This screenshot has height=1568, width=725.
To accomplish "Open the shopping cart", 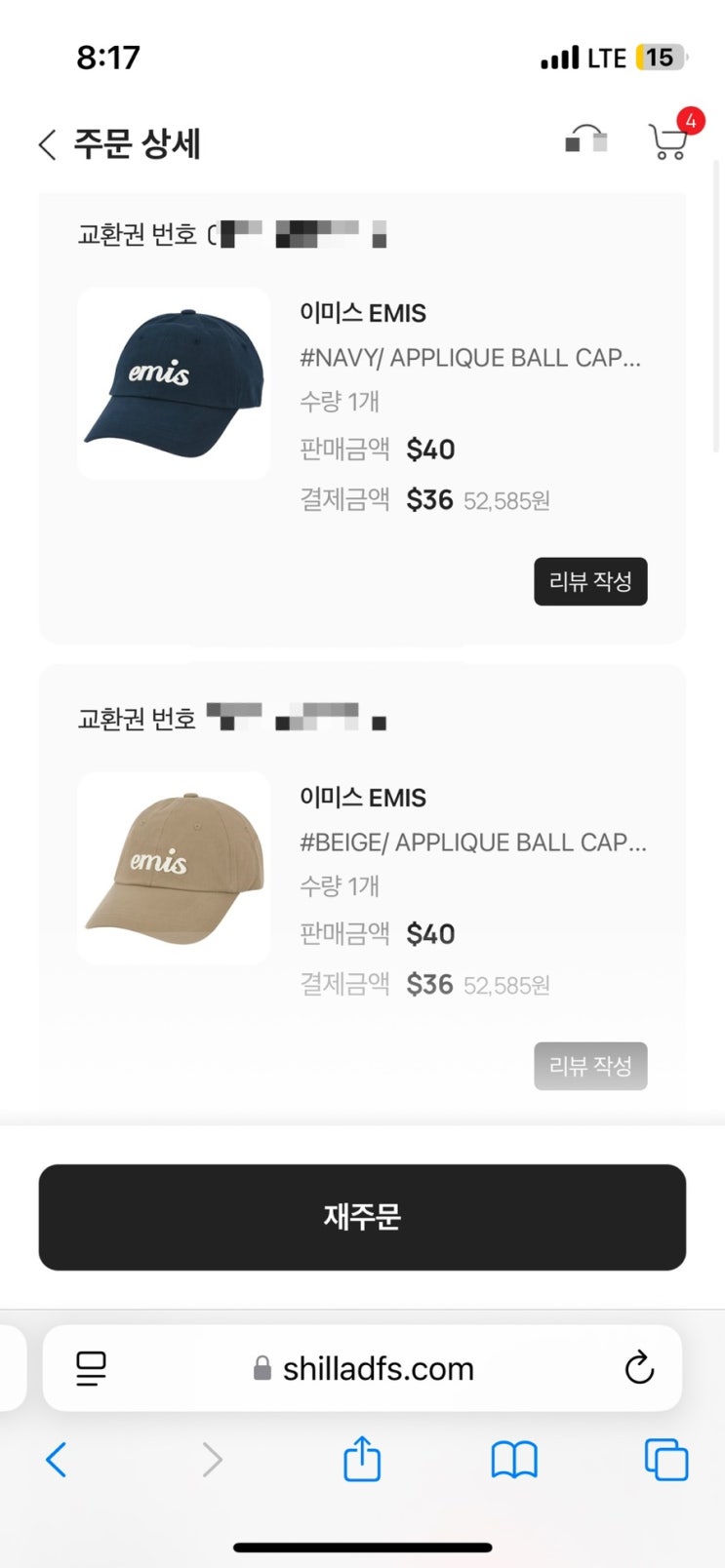I will [x=669, y=142].
